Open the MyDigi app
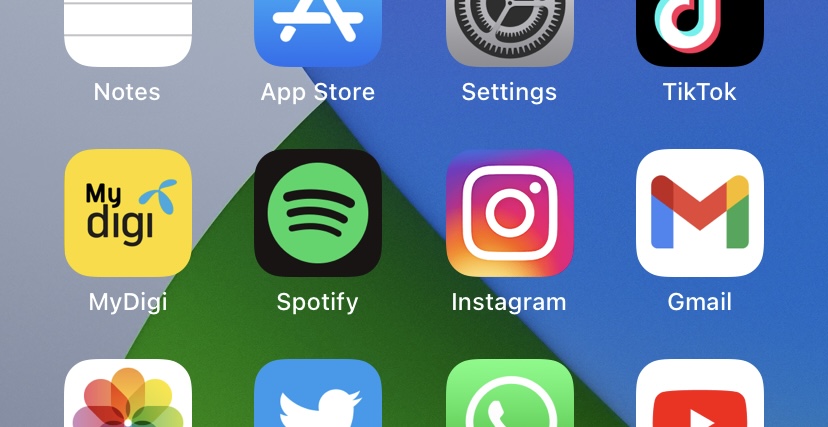 127,213
